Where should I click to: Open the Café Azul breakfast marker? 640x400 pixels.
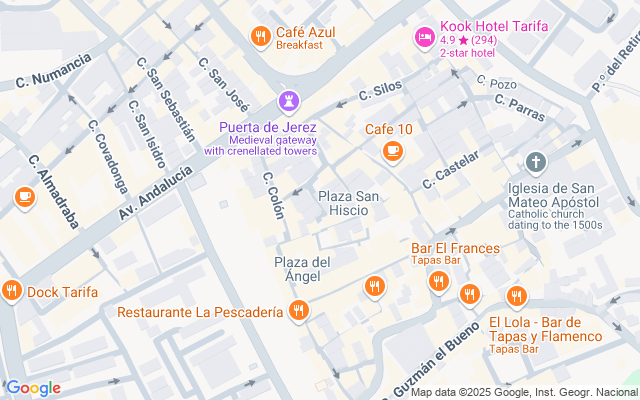(260, 37)
